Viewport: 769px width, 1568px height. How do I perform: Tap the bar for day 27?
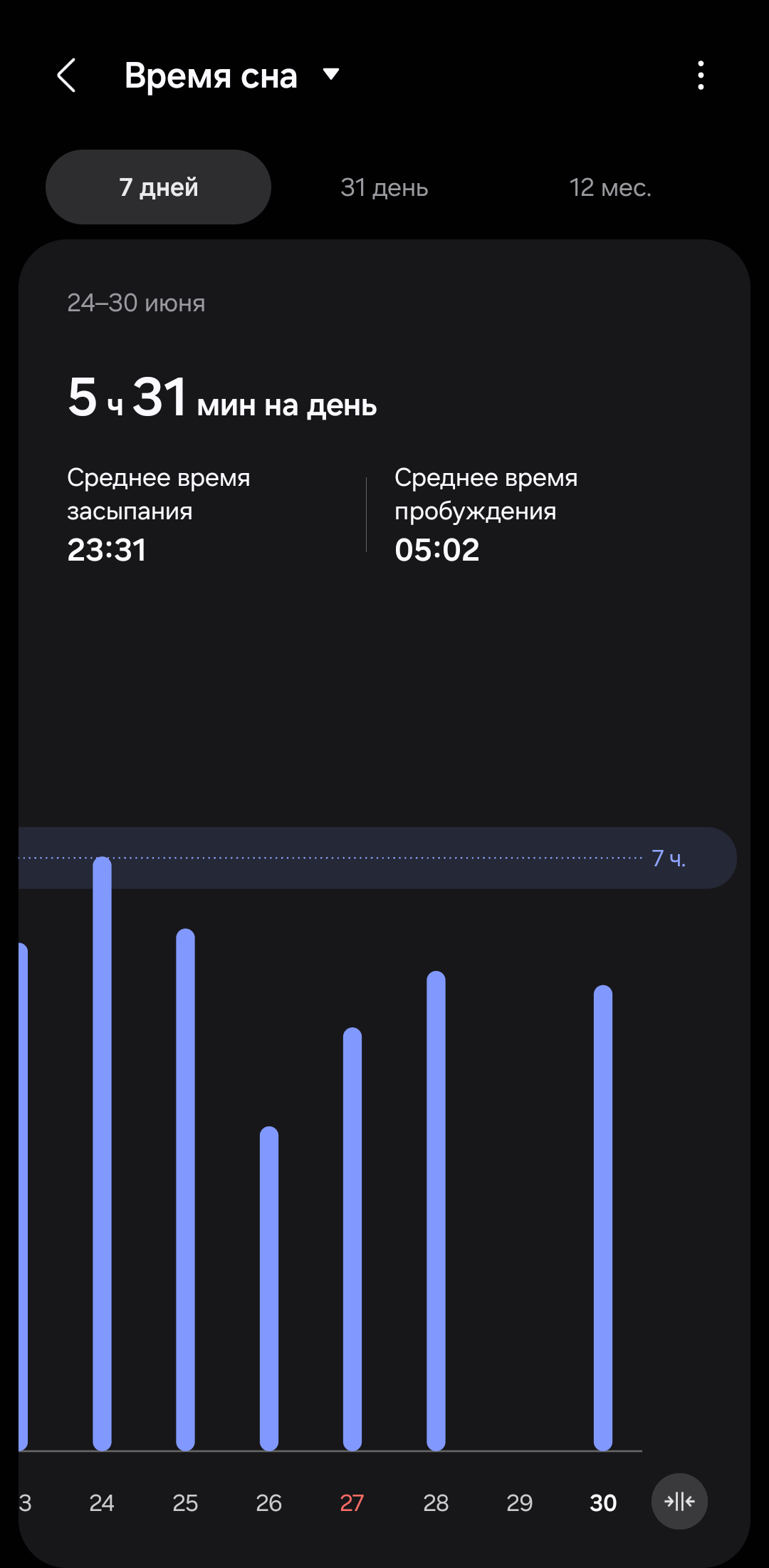coord(352,1239)
